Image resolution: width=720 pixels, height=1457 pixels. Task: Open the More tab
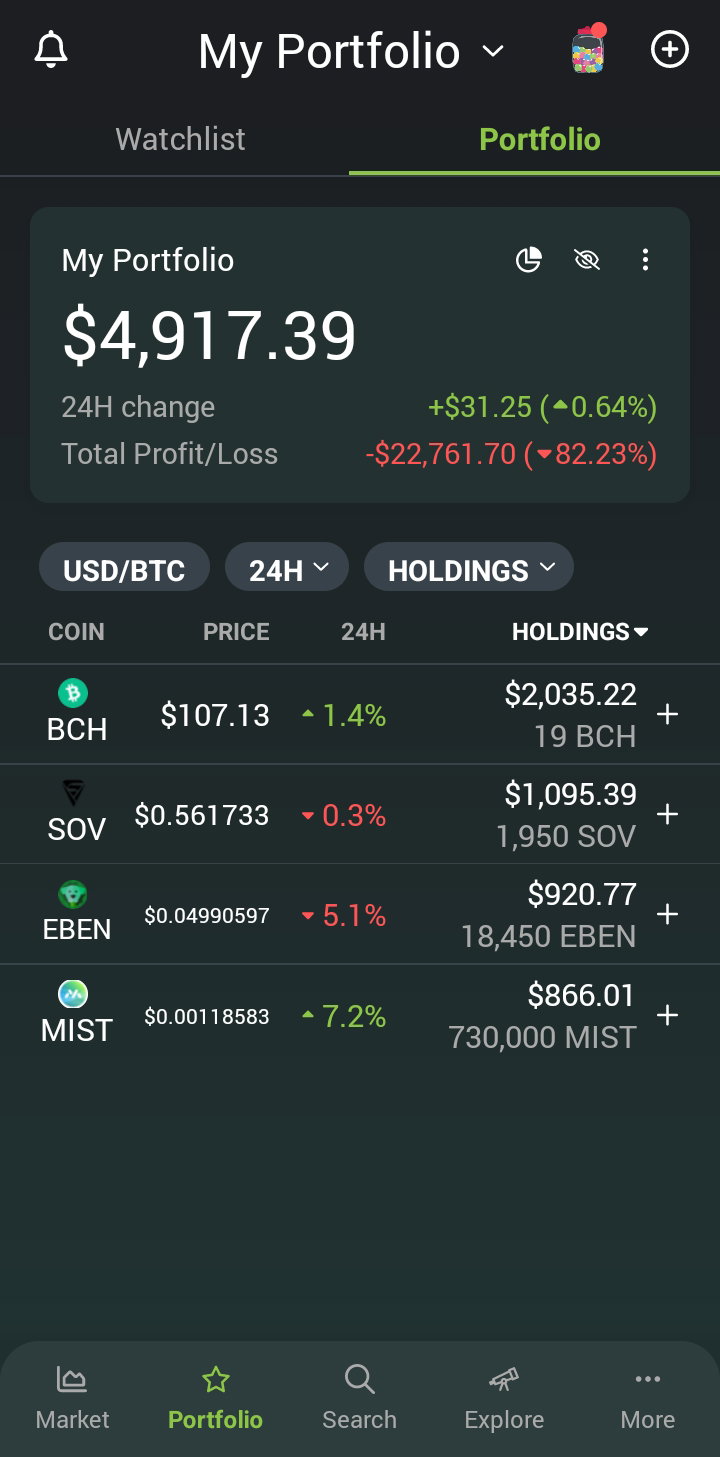click(648, 1398)
